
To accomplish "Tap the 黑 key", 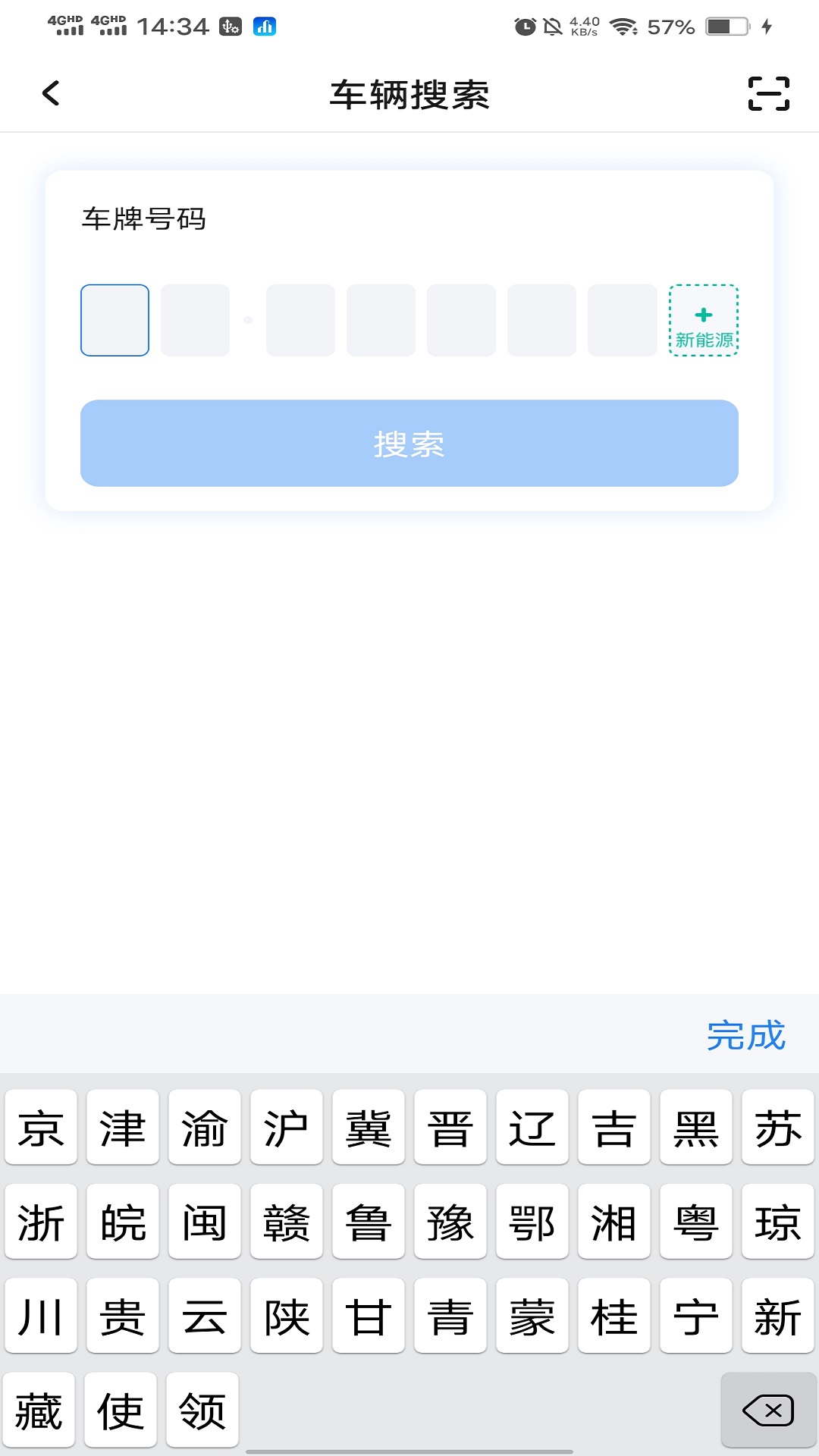I will tap(696, 1127).
